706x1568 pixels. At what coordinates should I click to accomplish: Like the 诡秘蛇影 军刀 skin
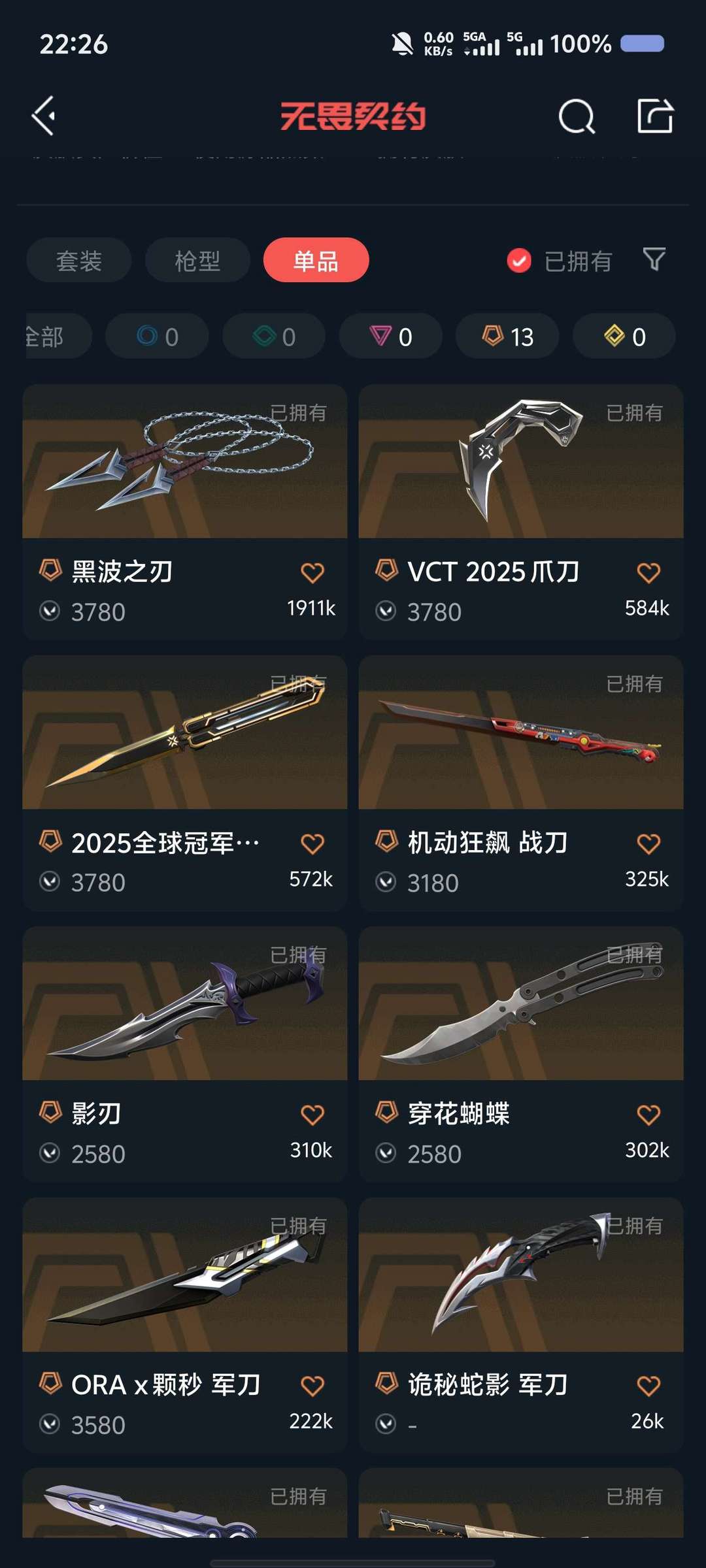[x=648, y=1386]
